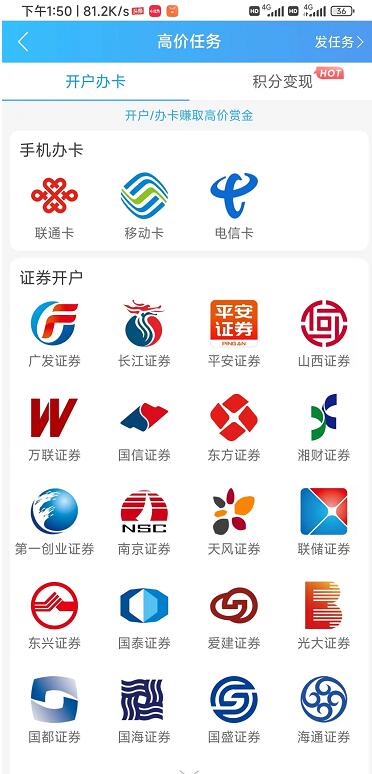Viewport: 372px width, 774px height.
Task: Select 长江证券
Action: (144, 334)
